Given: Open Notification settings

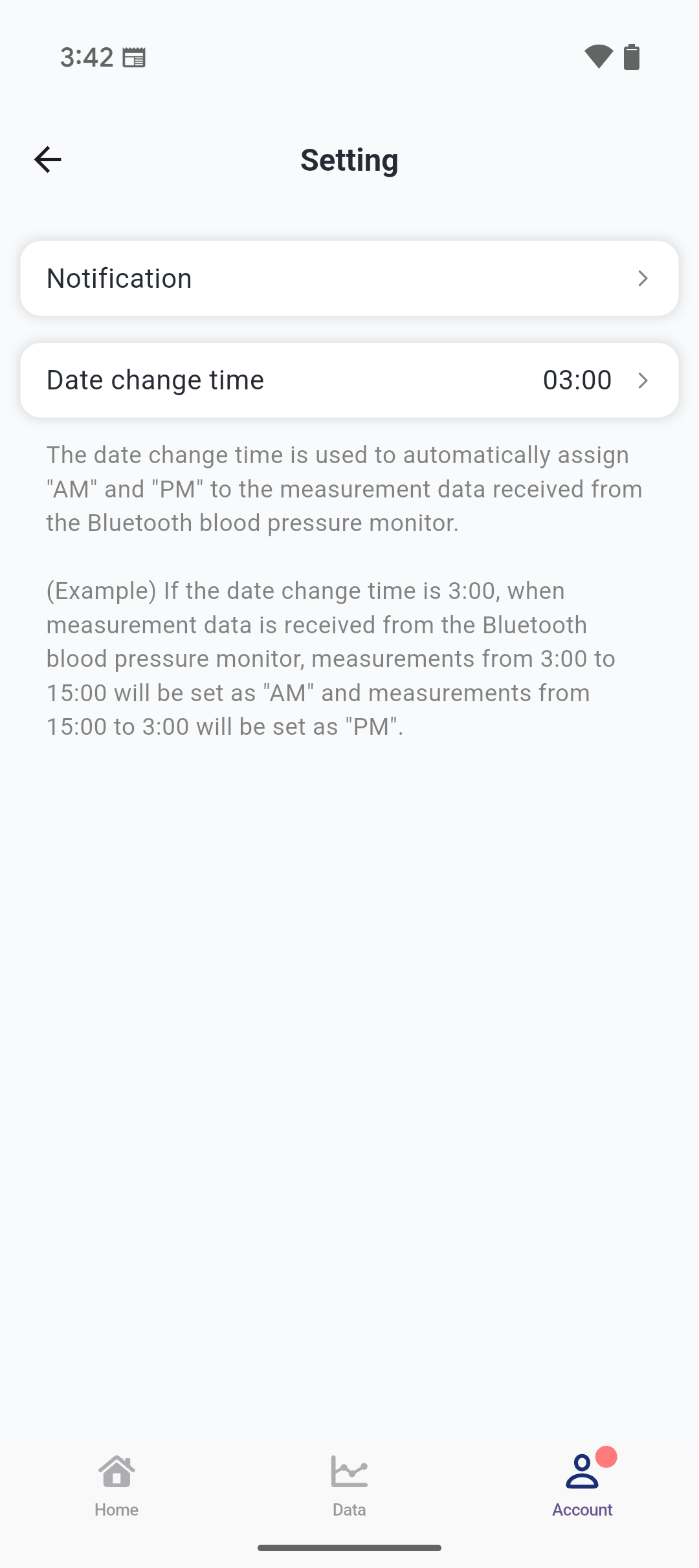Looking at the screenshot, I should coord(349,278).
